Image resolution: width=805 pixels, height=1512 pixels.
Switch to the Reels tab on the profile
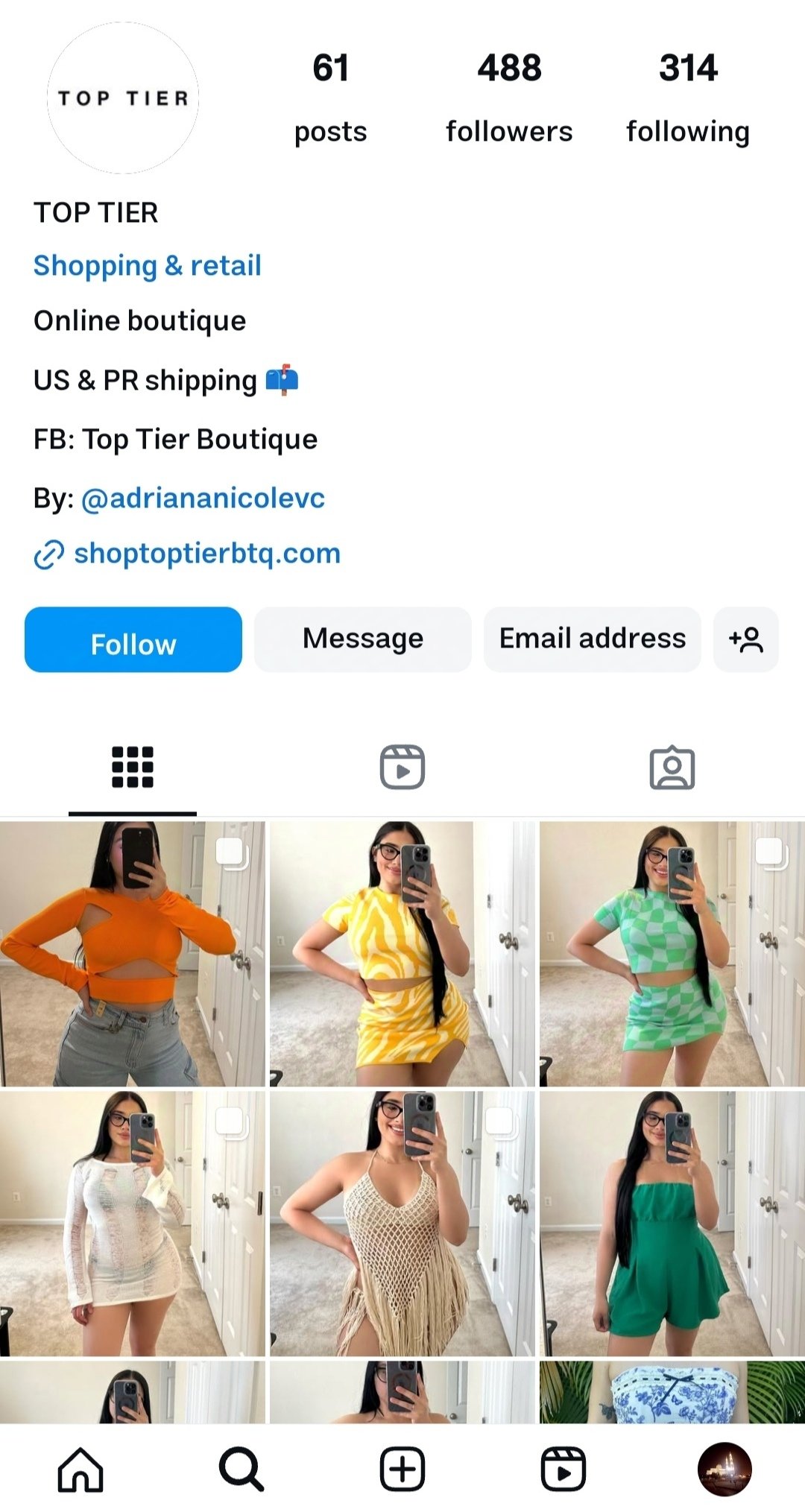click(402, 768)
